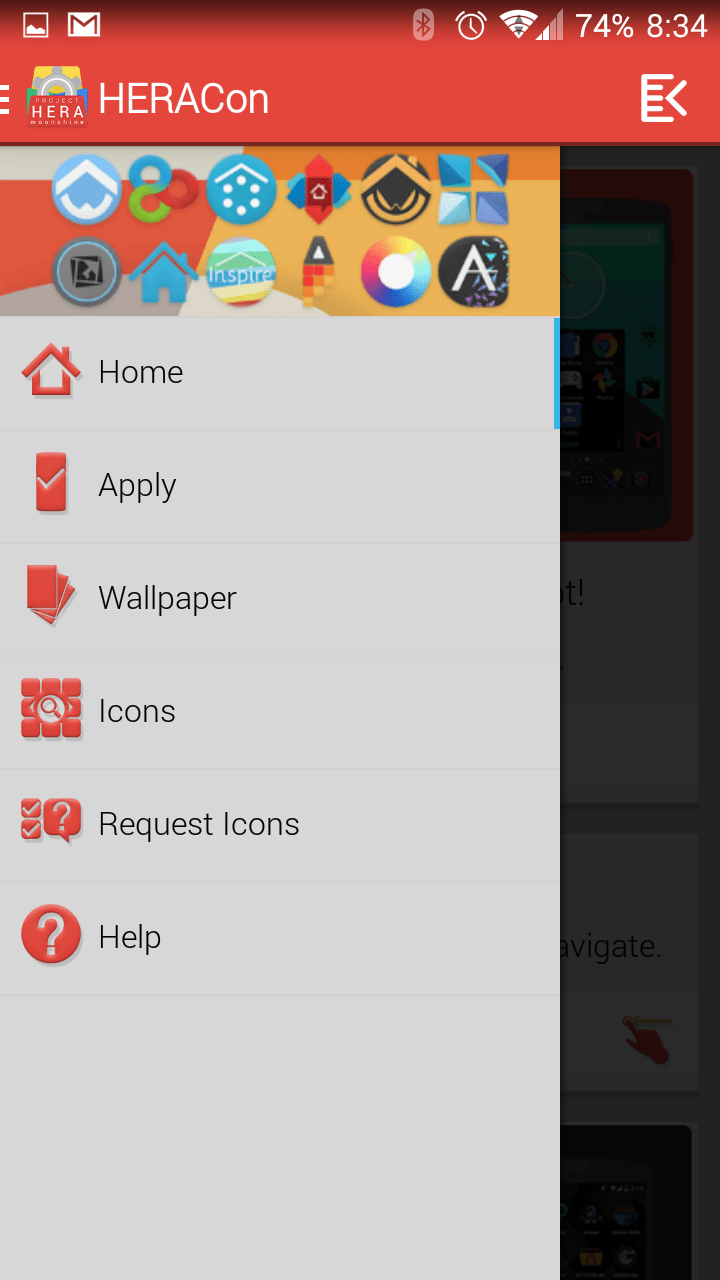Open the Home menu item
This screenshot has height=1280, width=720.
[280, 373]
